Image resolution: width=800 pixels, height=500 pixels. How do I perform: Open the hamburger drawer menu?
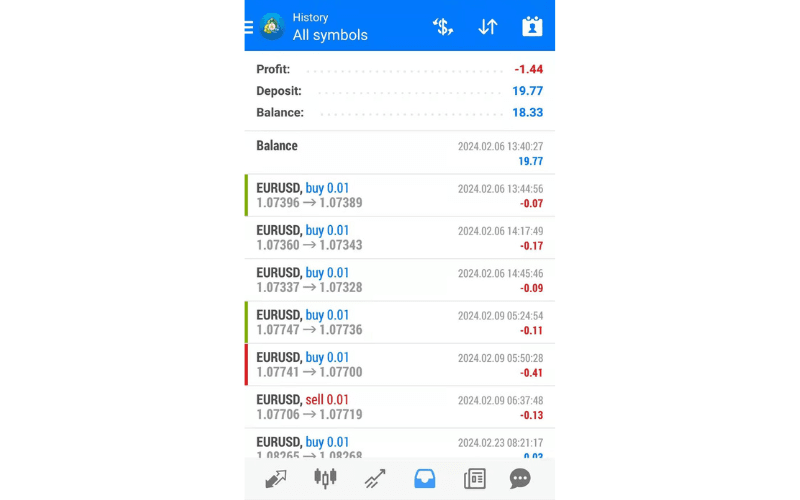249,27
